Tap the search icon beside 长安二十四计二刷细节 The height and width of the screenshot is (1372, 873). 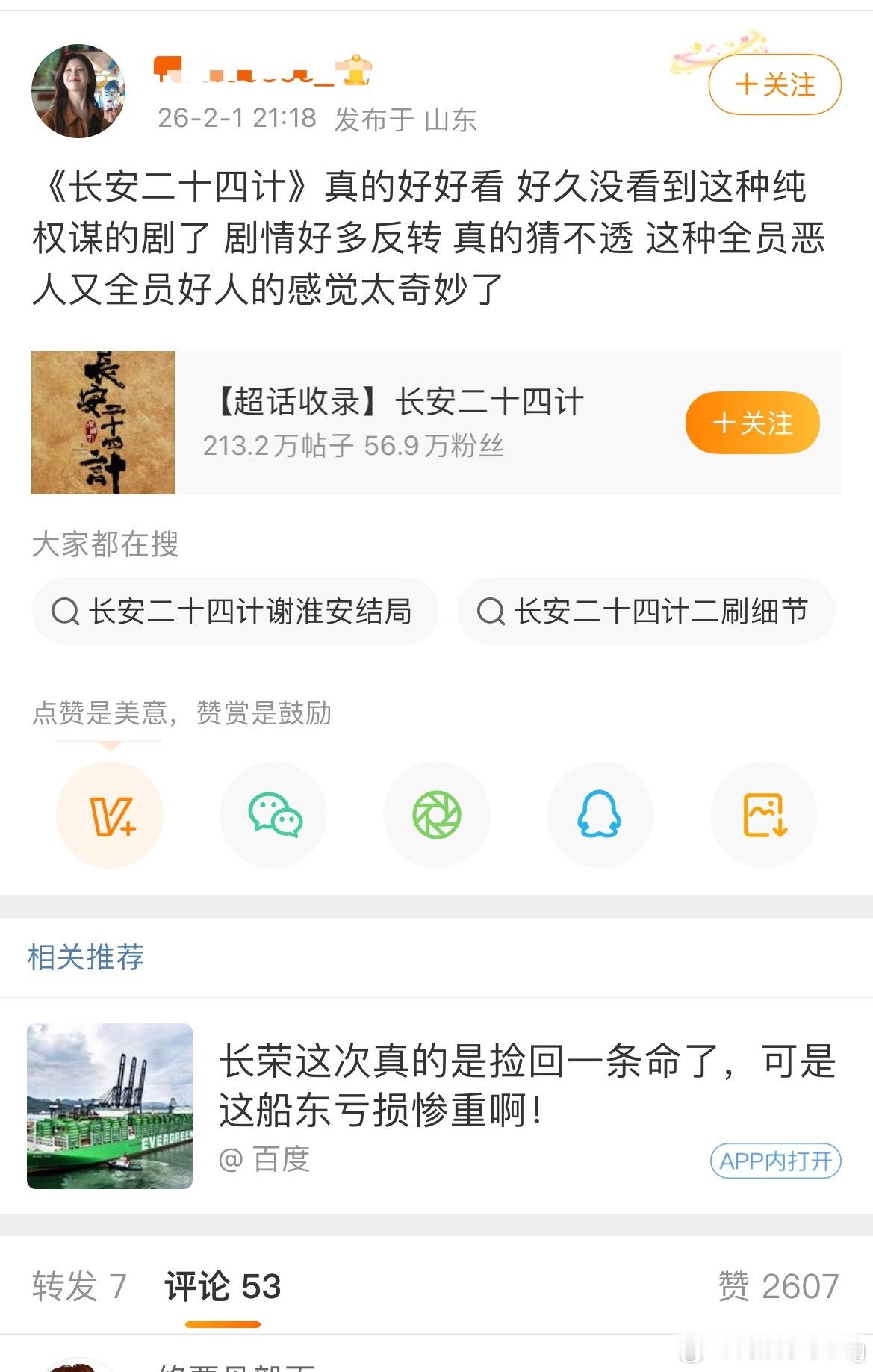coord(491,611)
